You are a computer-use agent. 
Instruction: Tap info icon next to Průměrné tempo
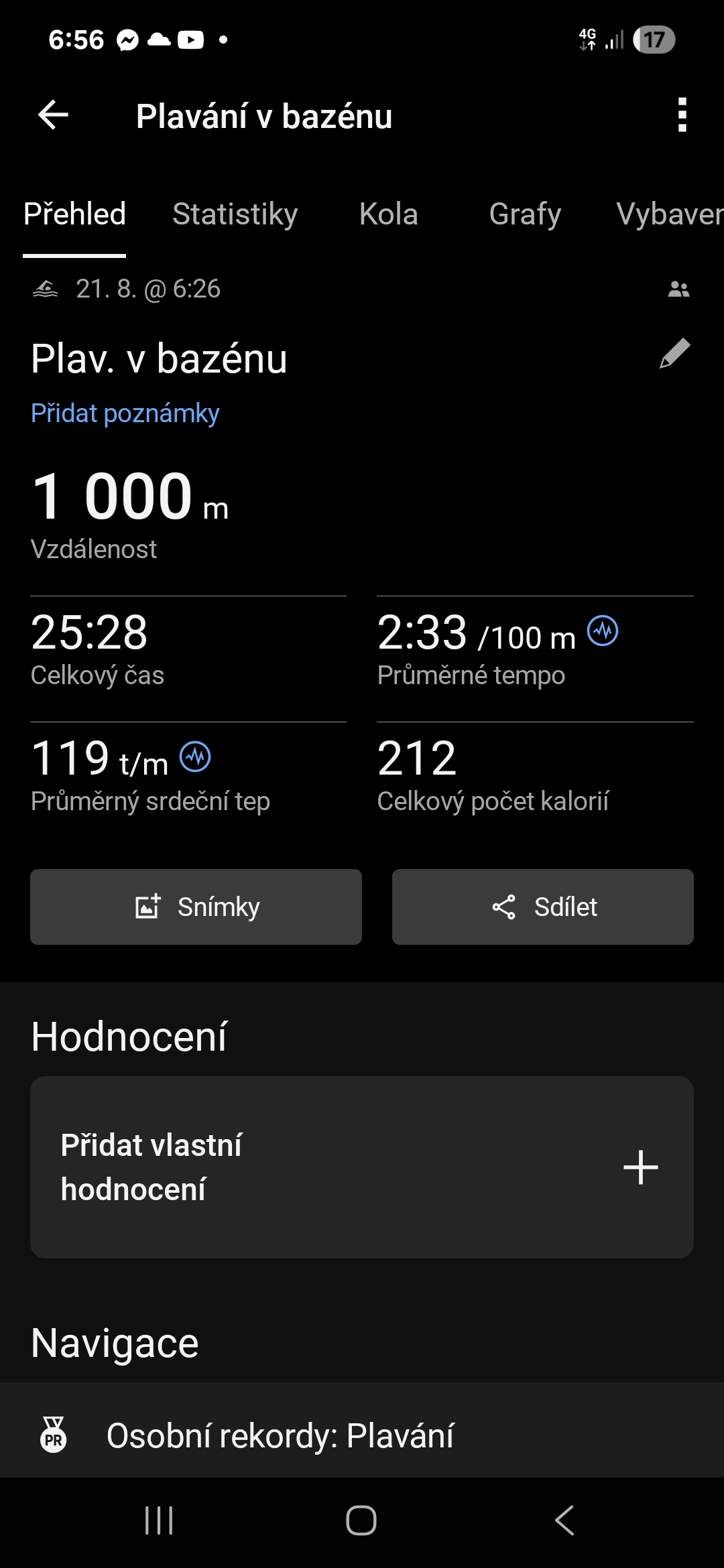click(x=603, y=631)
